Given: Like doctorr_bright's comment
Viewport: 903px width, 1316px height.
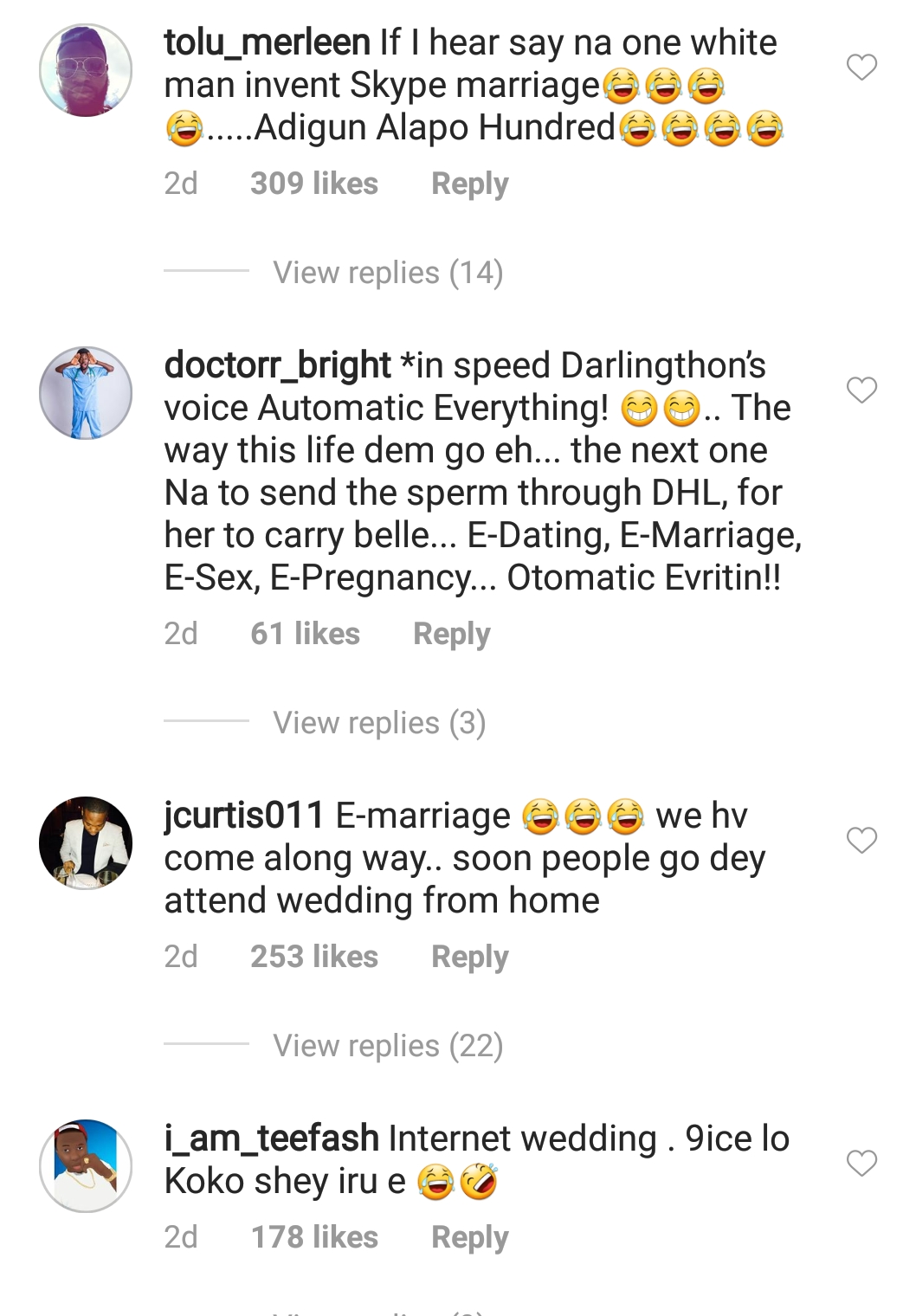Looking at the screenshot, I should [861, 390].
